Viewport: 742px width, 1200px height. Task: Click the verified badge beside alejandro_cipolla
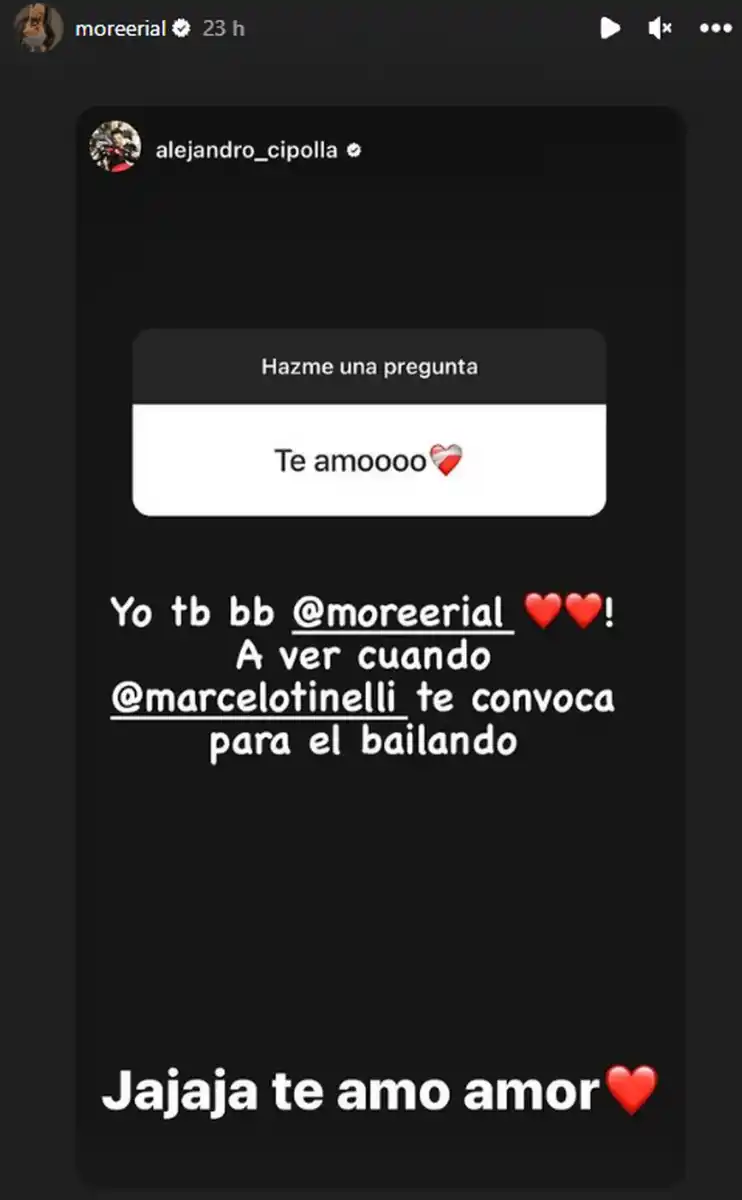(x=352, y=149)
